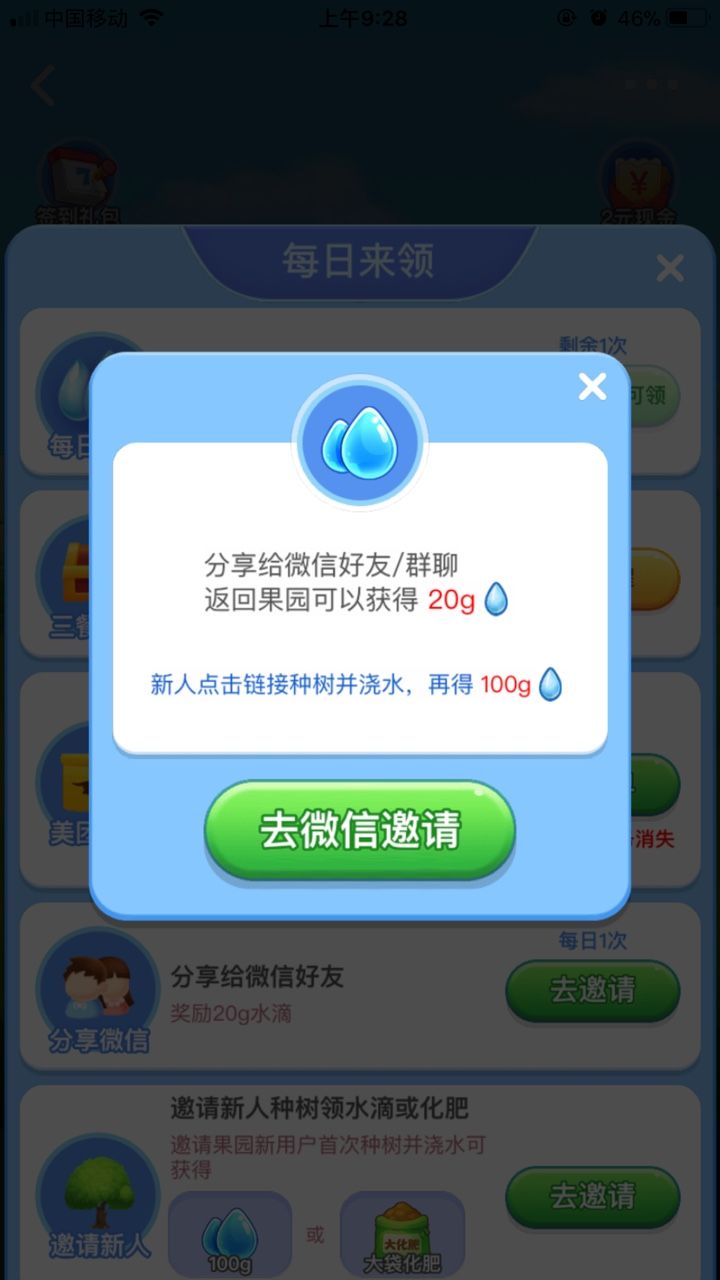The height and width of the screenshot is (1280, 720).
Task: Go back with the top-left arrow
Action: tap(44, 87)
